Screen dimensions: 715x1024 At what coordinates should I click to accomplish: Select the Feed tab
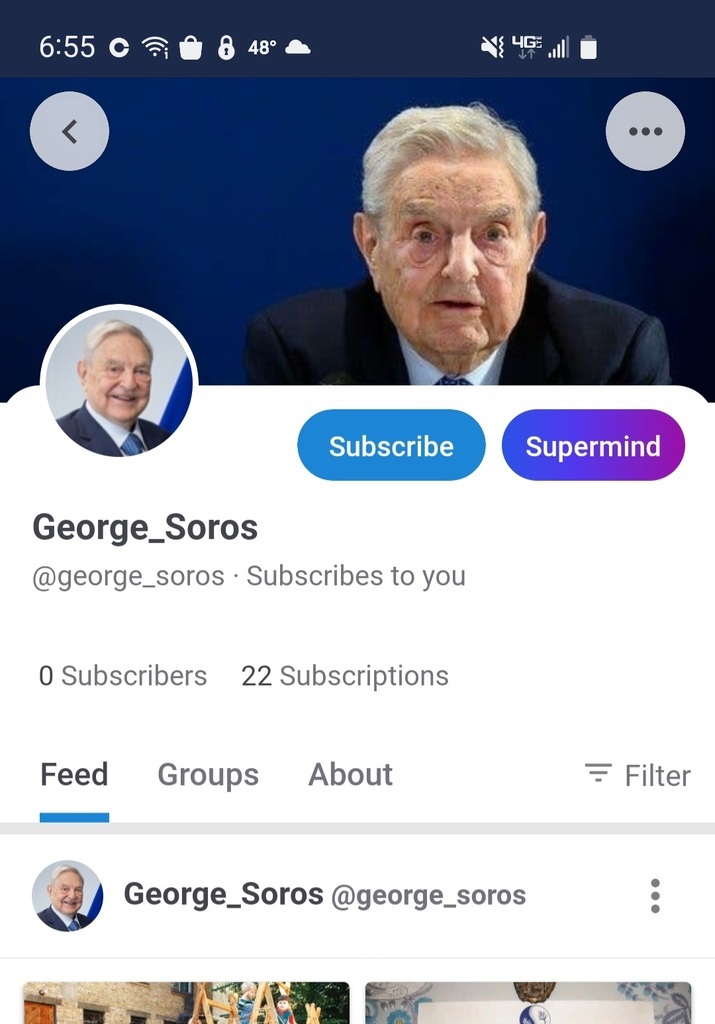[x=74, y=775]
